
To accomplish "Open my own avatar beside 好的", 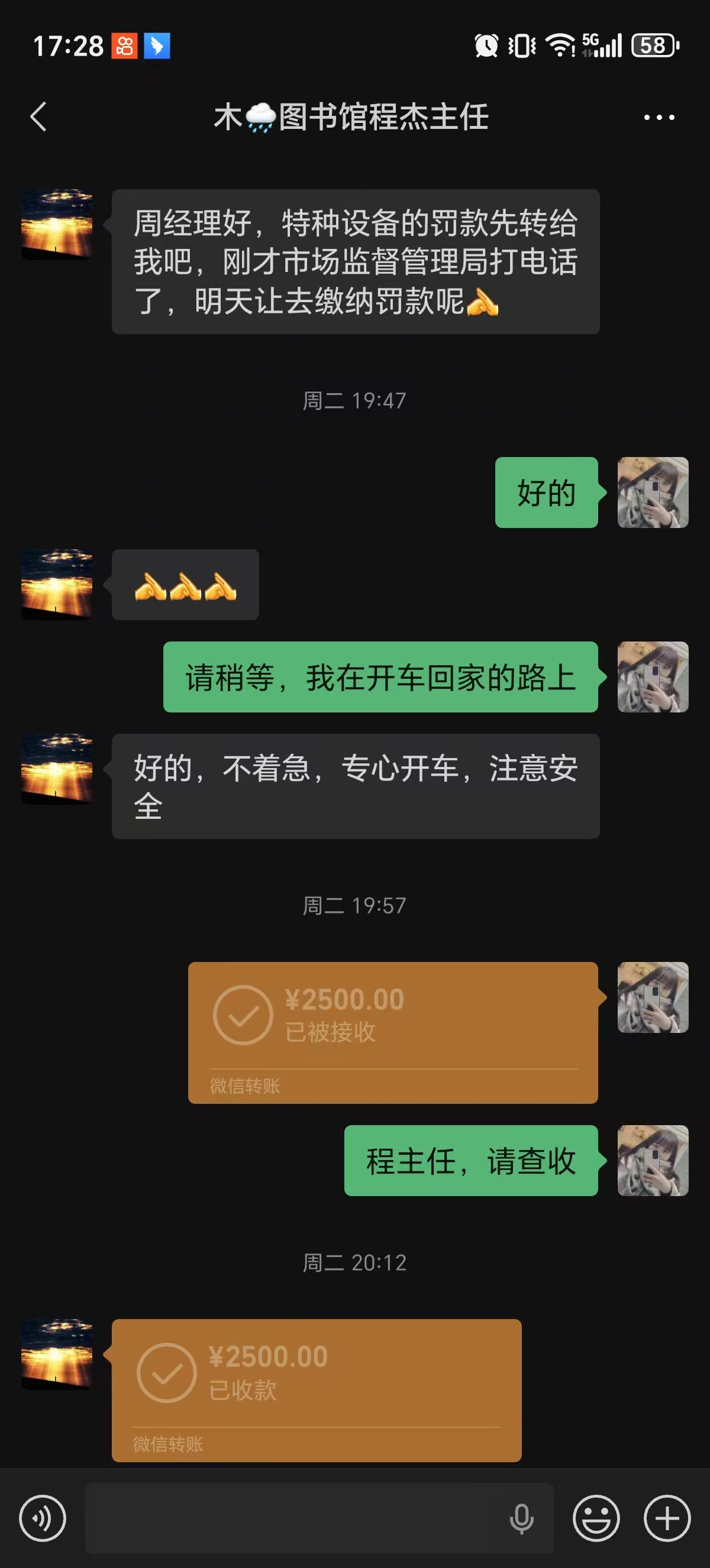I will (x=652, y=493).
